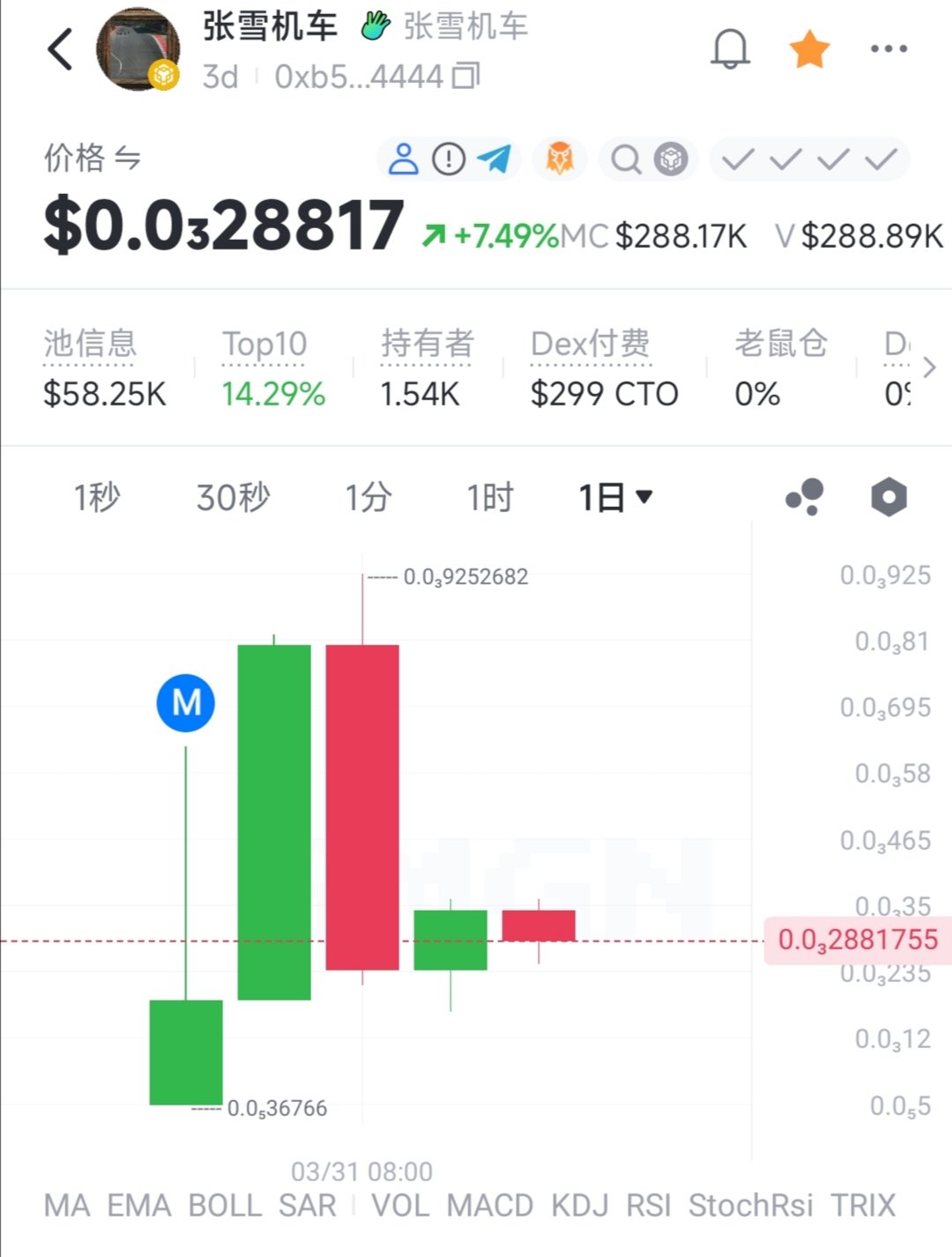Expand more token stats with arrow
This screenshot has width=952, height=1257.
tap(929, 368)
